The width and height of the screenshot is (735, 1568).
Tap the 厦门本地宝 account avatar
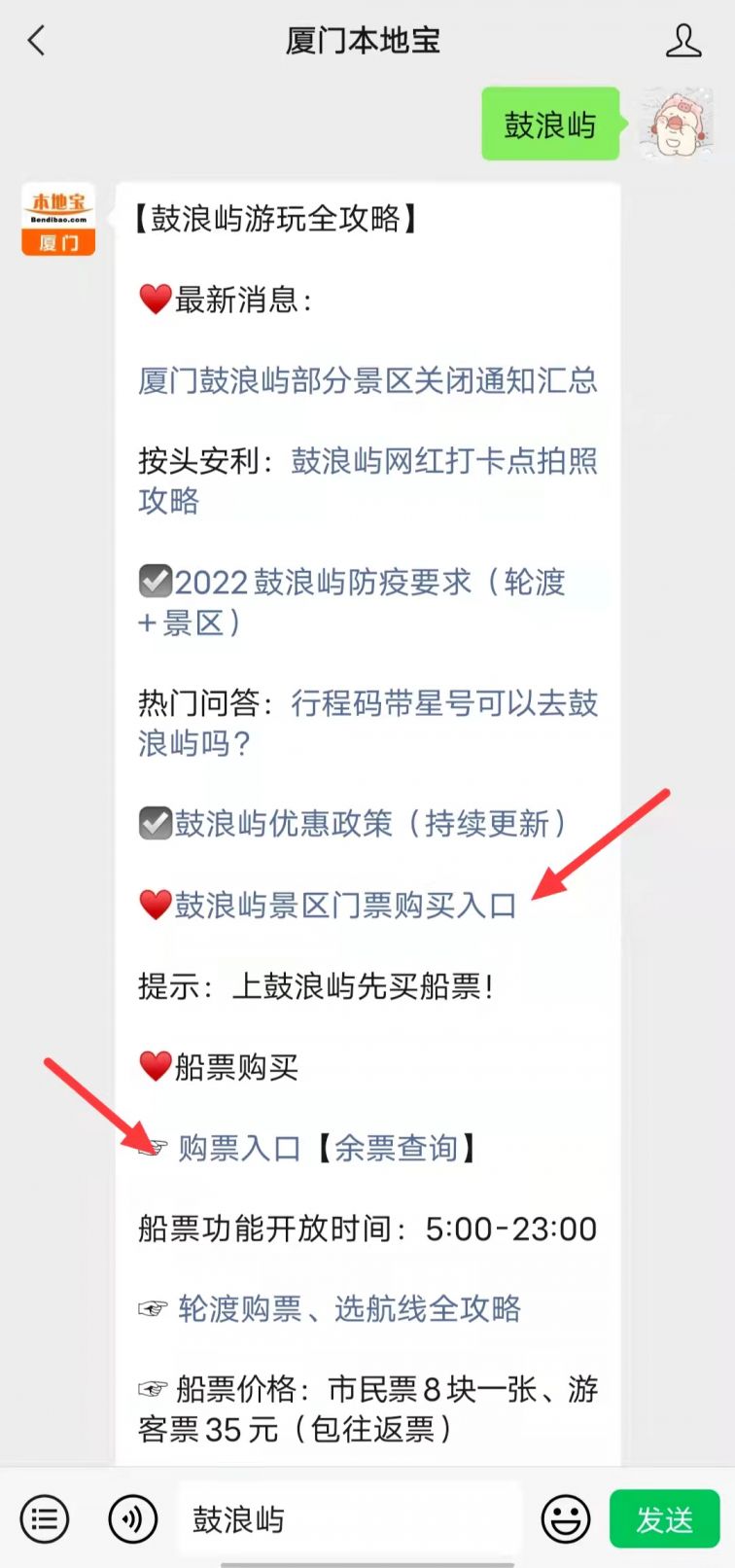click(x=58, y=220)
